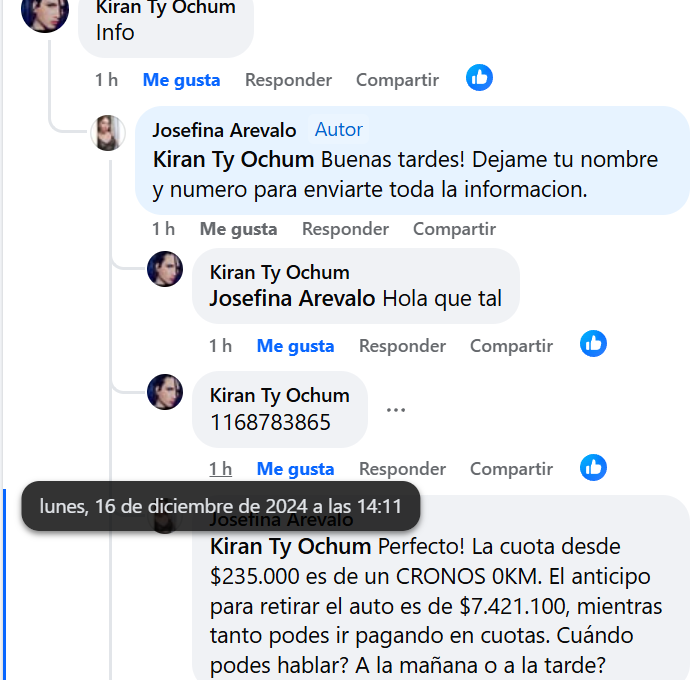The width and height of the screenshot is (692, 680).
Task: Share the 1168783865 comment
Action: (511, 469)
